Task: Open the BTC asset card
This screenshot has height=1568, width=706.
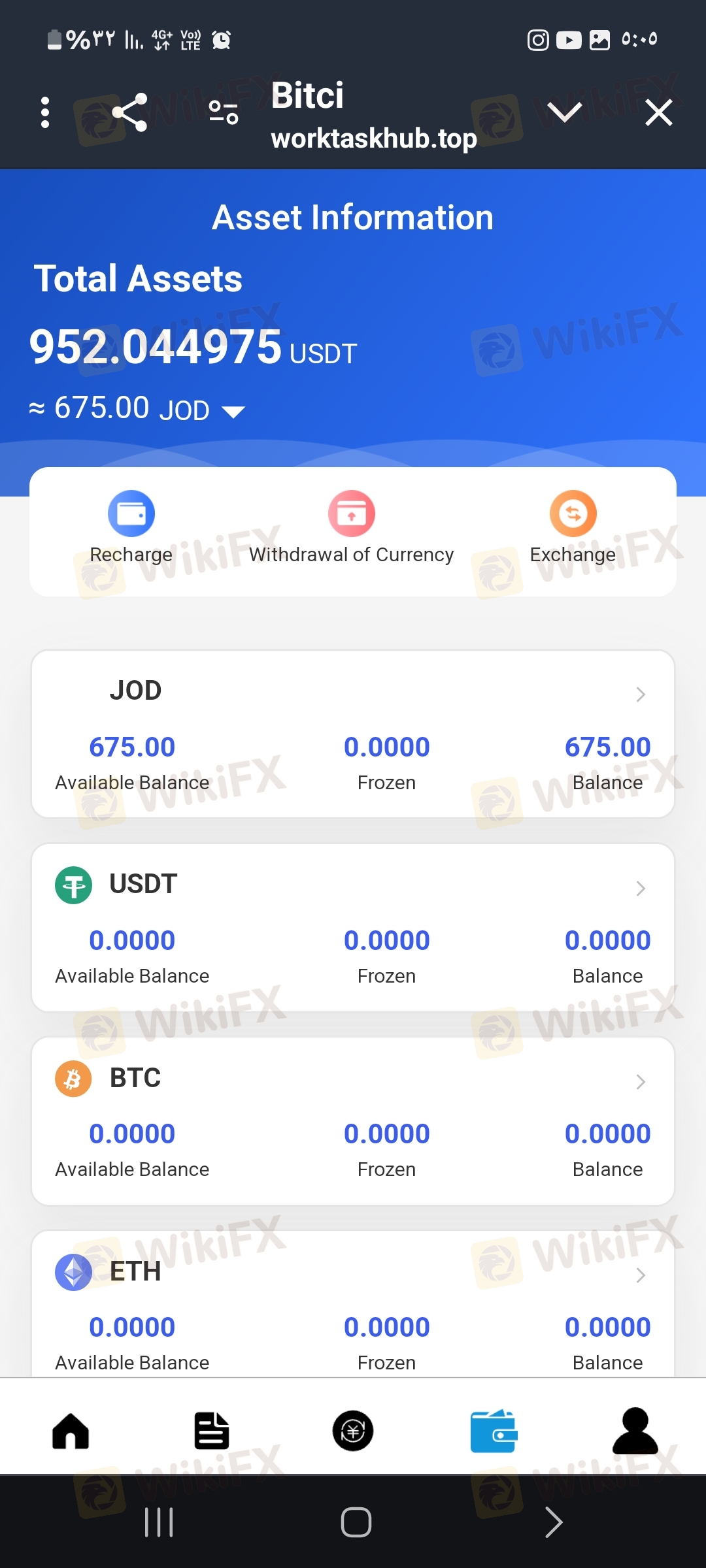Action: (x=353, y=1120)
